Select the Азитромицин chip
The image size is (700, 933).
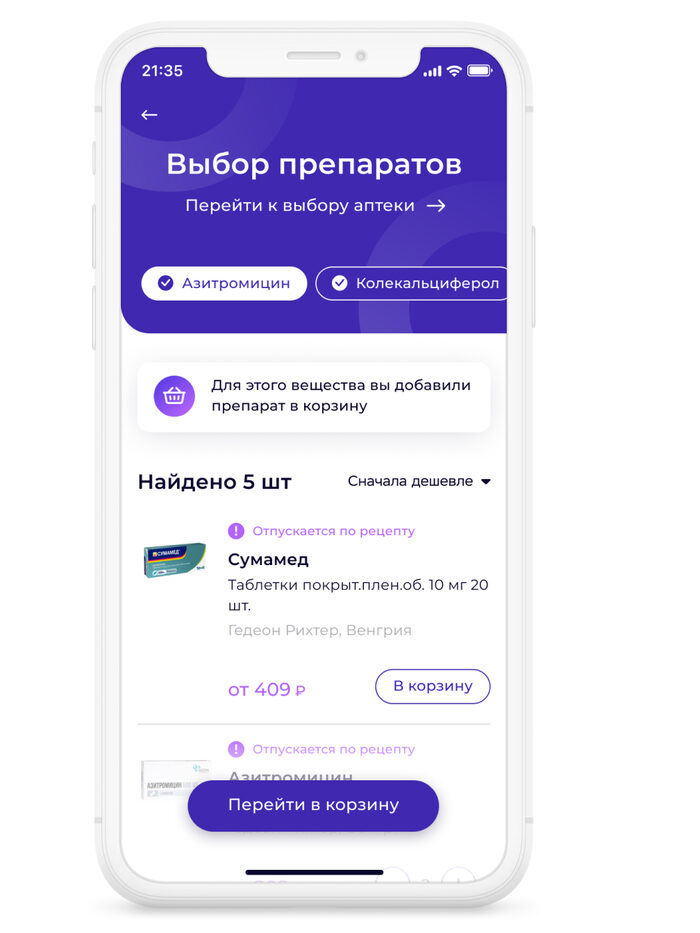(223, 283)
